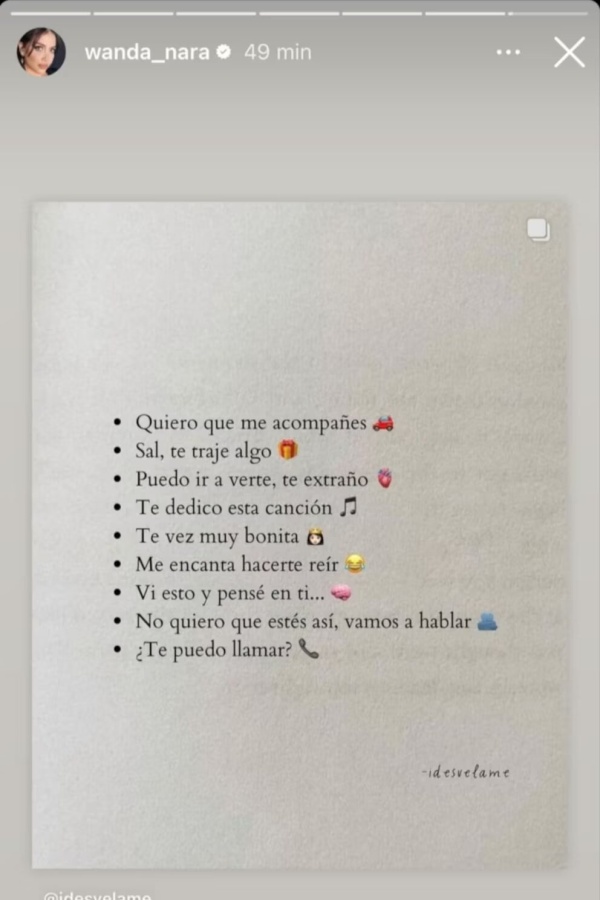Close the story viewer
The image size is (600, 900).
[569, 52]
